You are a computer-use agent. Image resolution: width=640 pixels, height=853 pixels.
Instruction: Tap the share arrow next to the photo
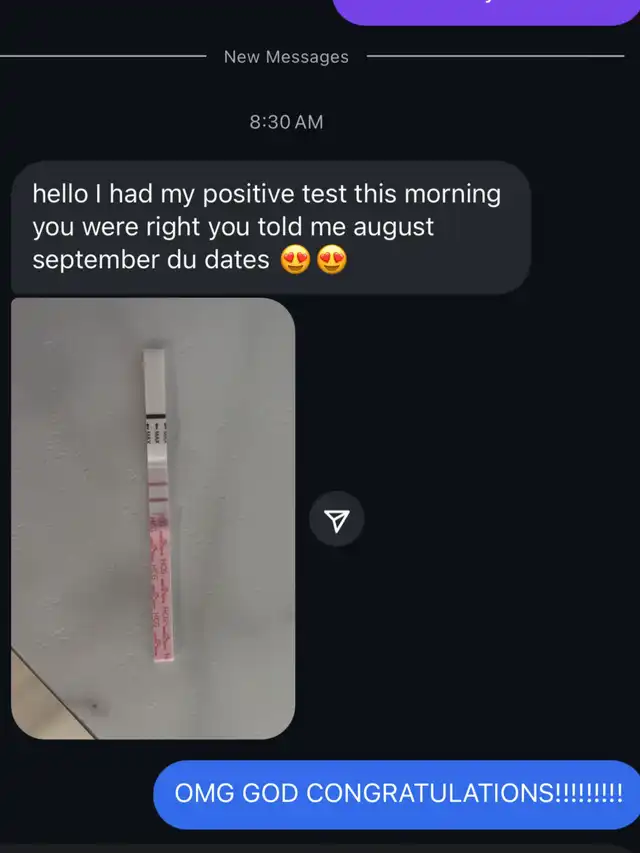[337, 519]
